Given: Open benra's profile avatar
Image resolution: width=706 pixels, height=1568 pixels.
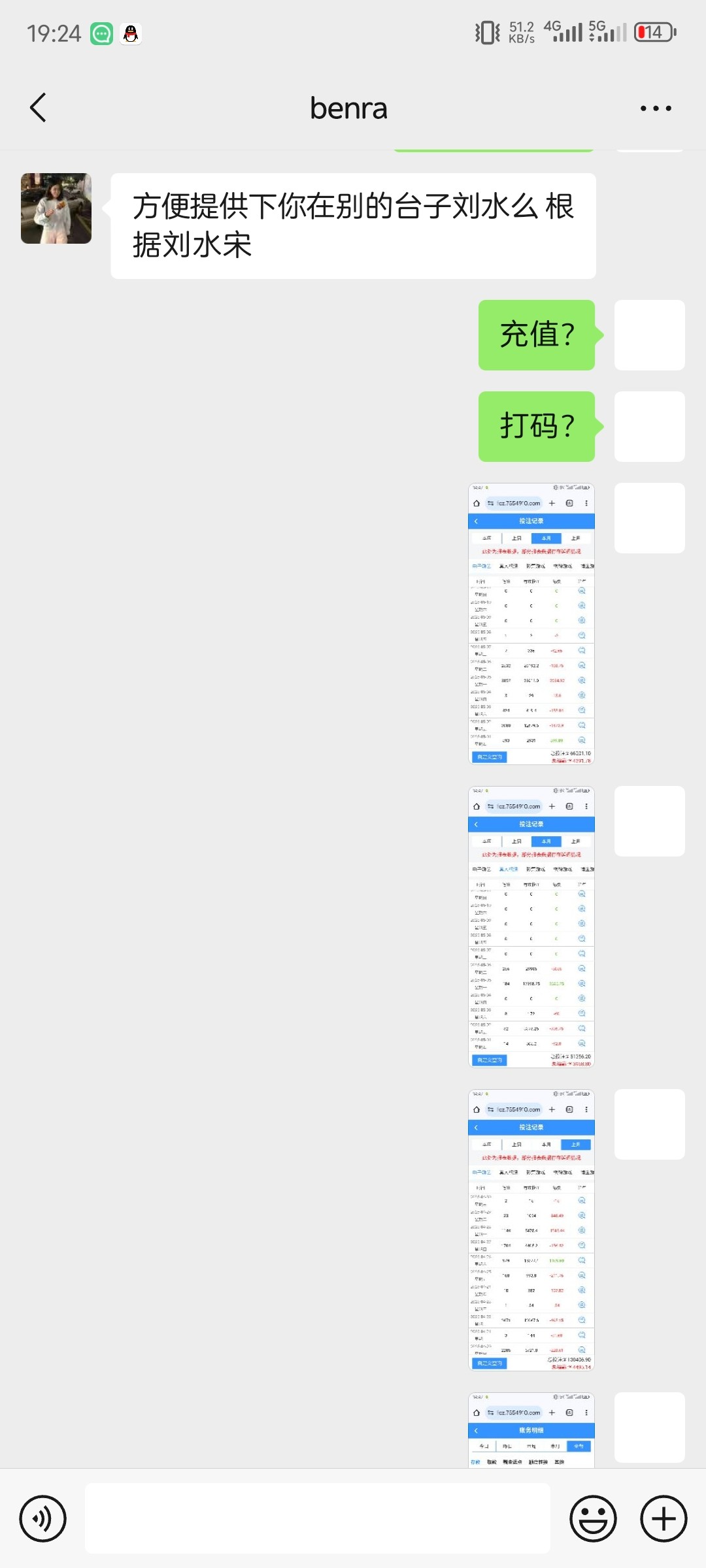Looking at the screenshot, I should point(56,208).
